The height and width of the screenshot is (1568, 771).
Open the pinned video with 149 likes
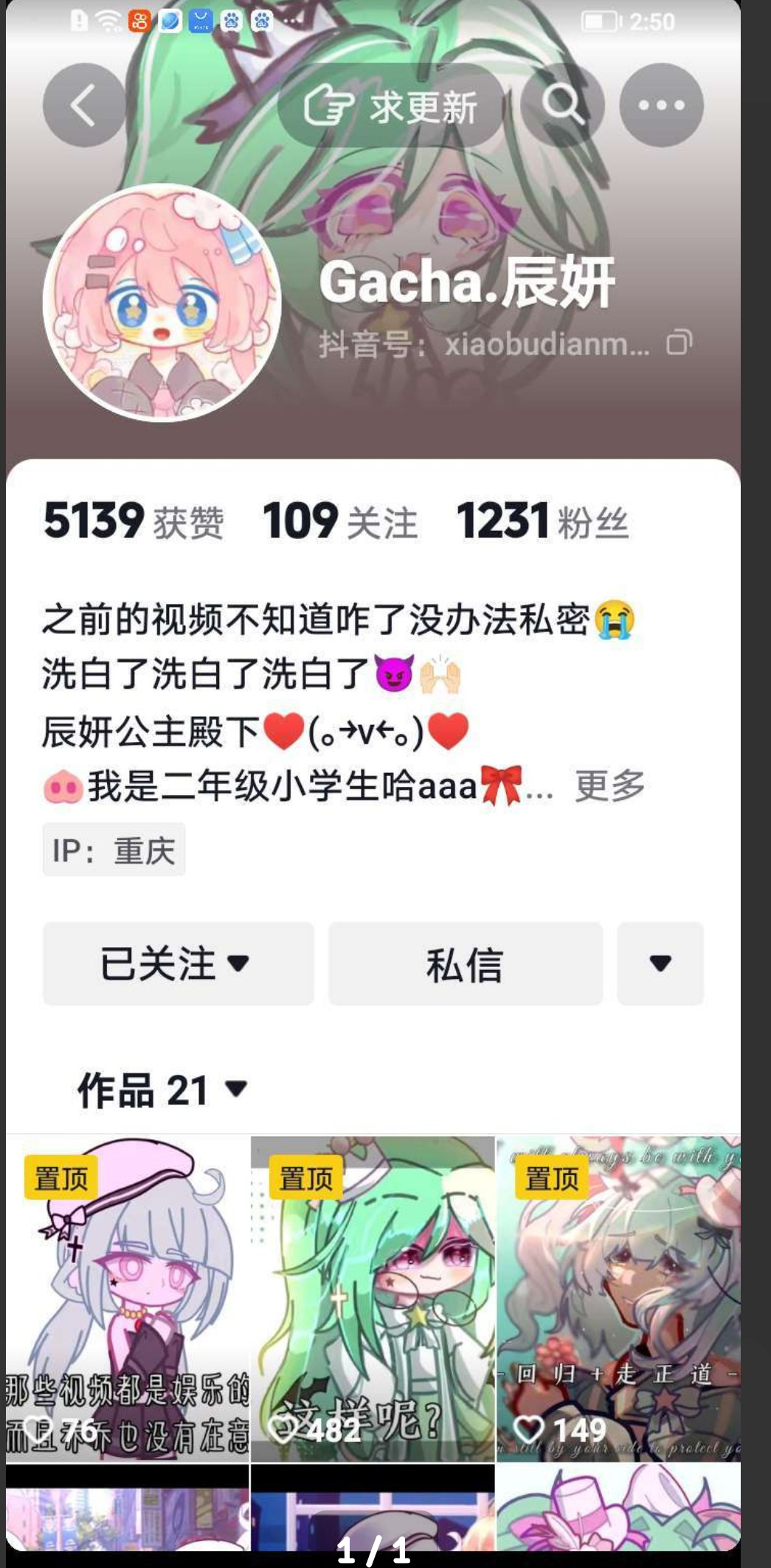[618, 1299]
